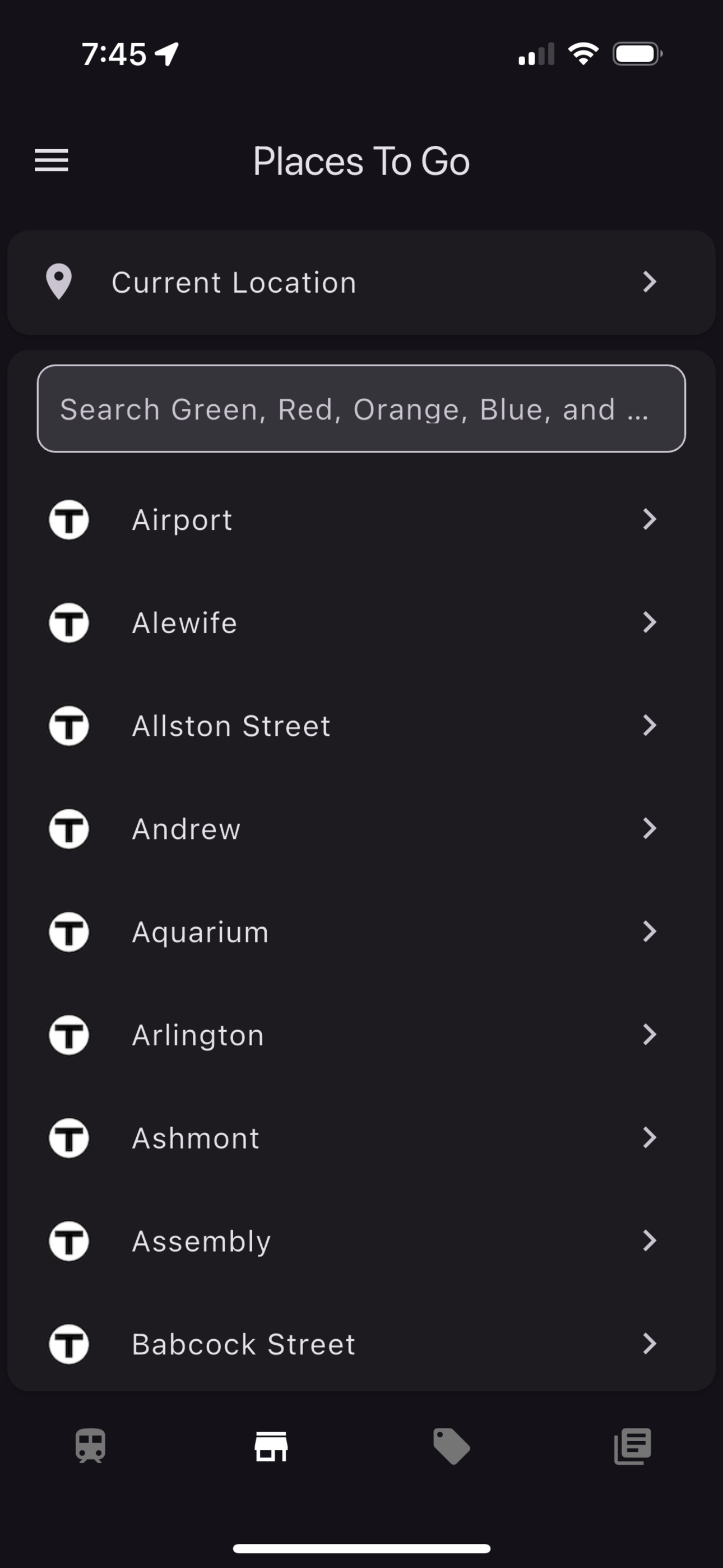Image resolution: width=723 pixels, height=1568 pixels.
Task: Choose Allston Street from the list
Action: [x=361, y=726]
